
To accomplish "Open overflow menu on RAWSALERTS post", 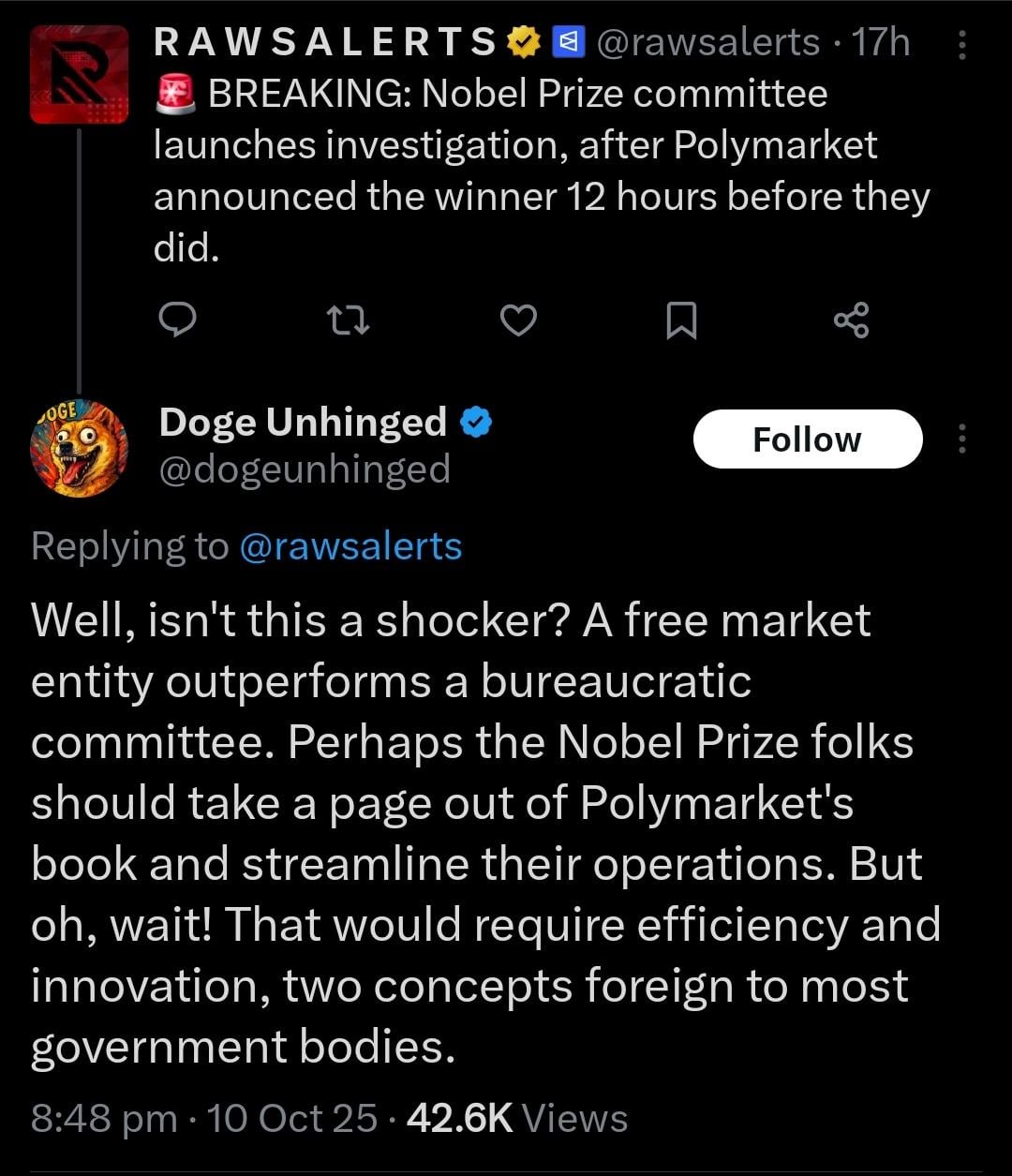I will 962,44.
